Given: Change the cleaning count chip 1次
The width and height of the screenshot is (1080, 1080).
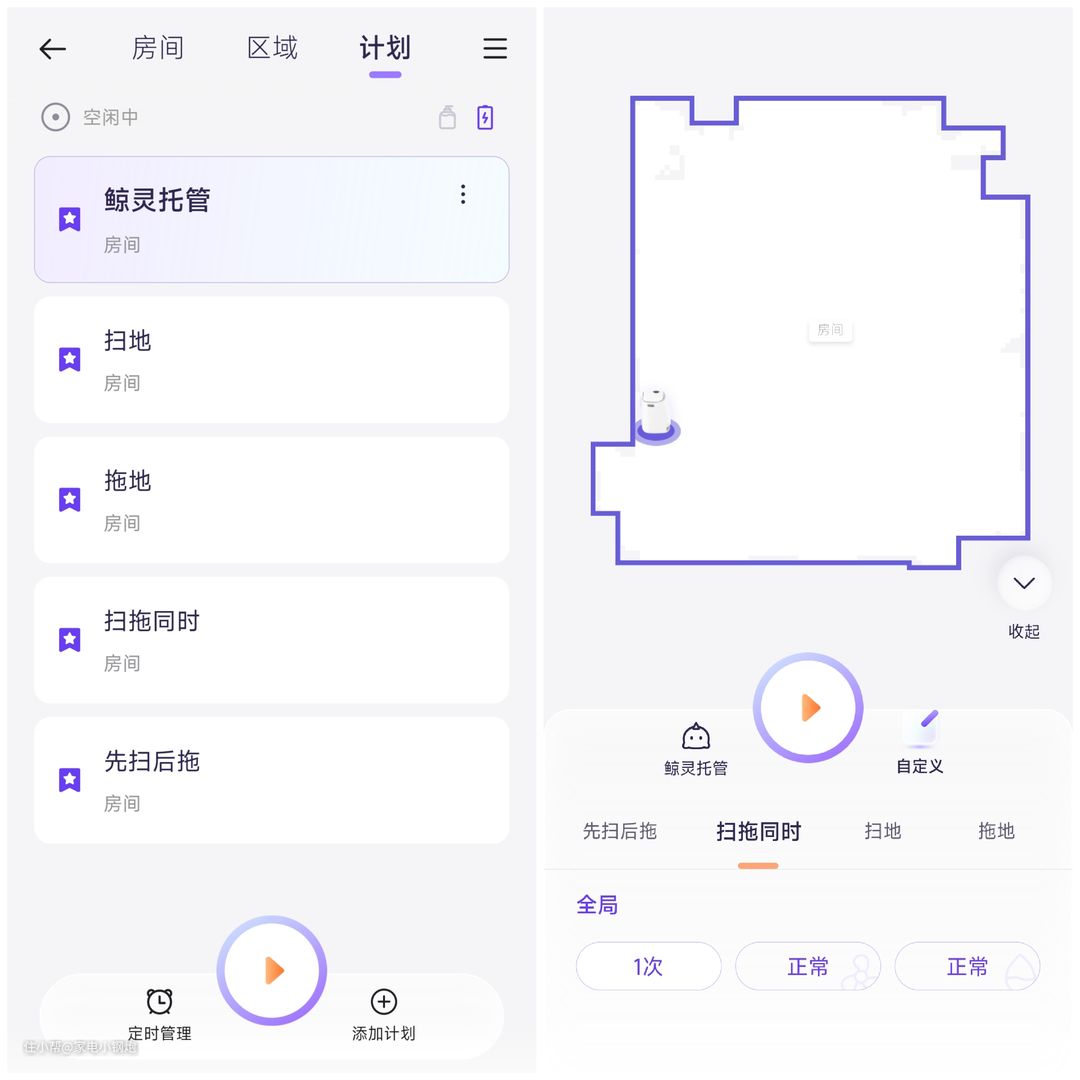Looking at the screenshot, I should (648, 966).
